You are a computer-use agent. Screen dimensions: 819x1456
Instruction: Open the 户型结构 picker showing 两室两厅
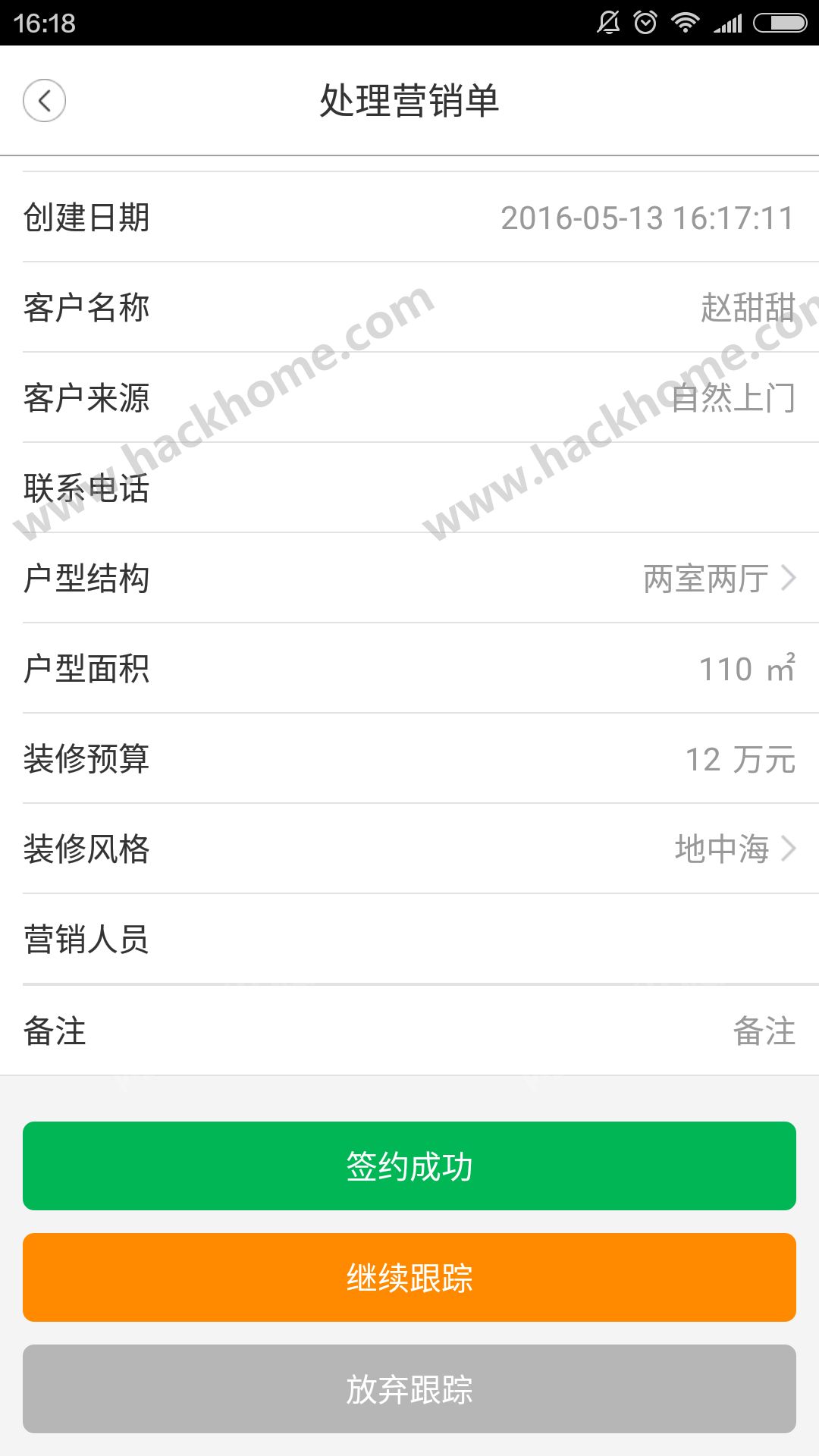point(409,578)
